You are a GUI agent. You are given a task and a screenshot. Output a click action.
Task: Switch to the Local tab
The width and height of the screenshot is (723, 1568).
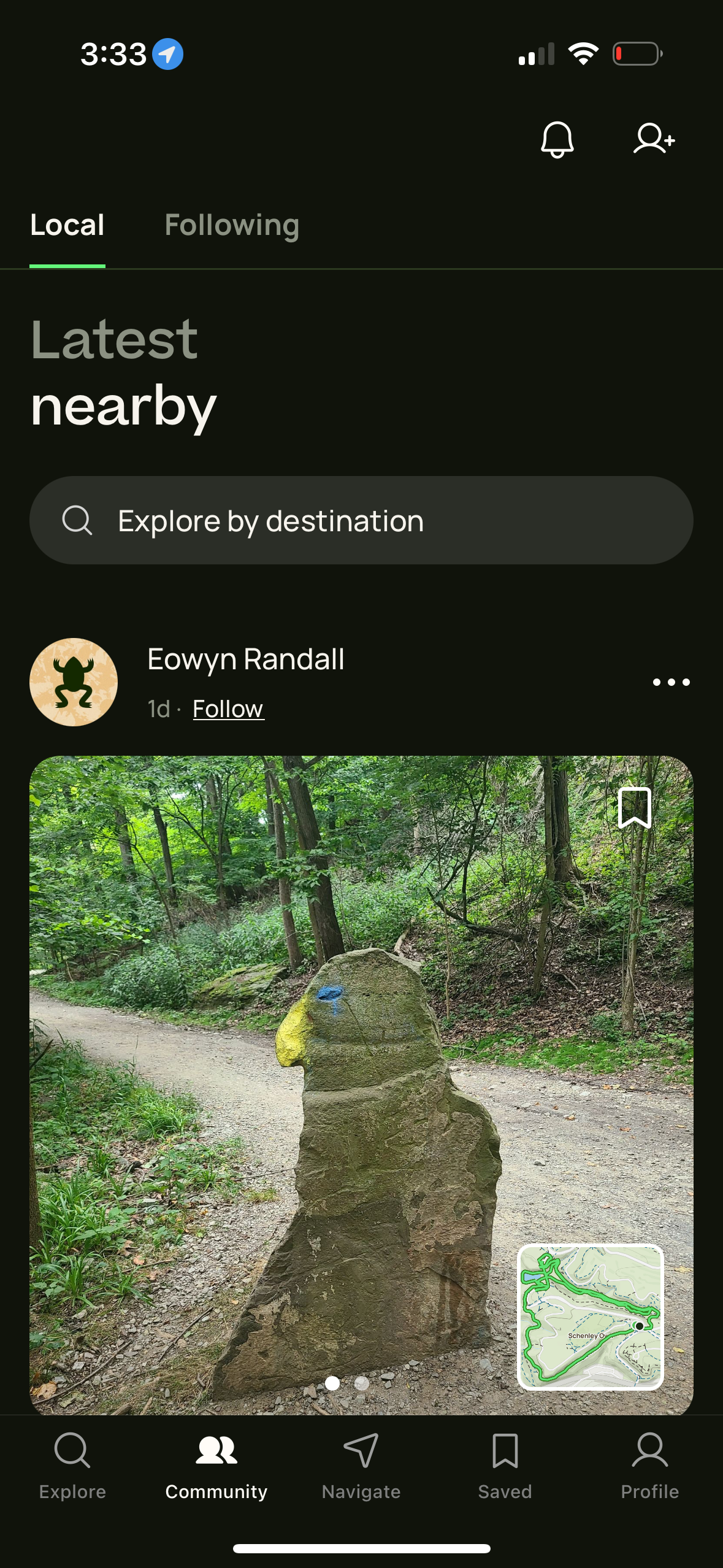coord(67,225)
